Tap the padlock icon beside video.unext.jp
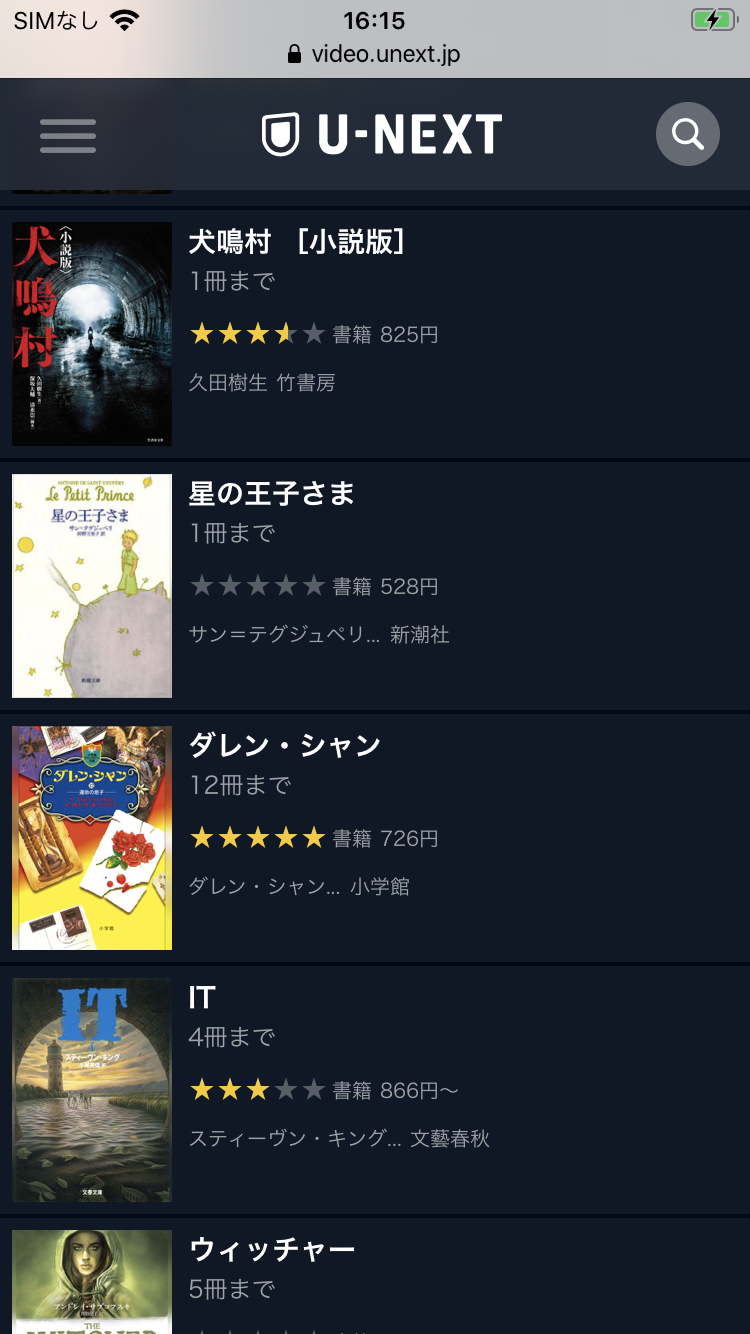Image resolution: width=750 pixels, height=1334 pixels. 293,55
